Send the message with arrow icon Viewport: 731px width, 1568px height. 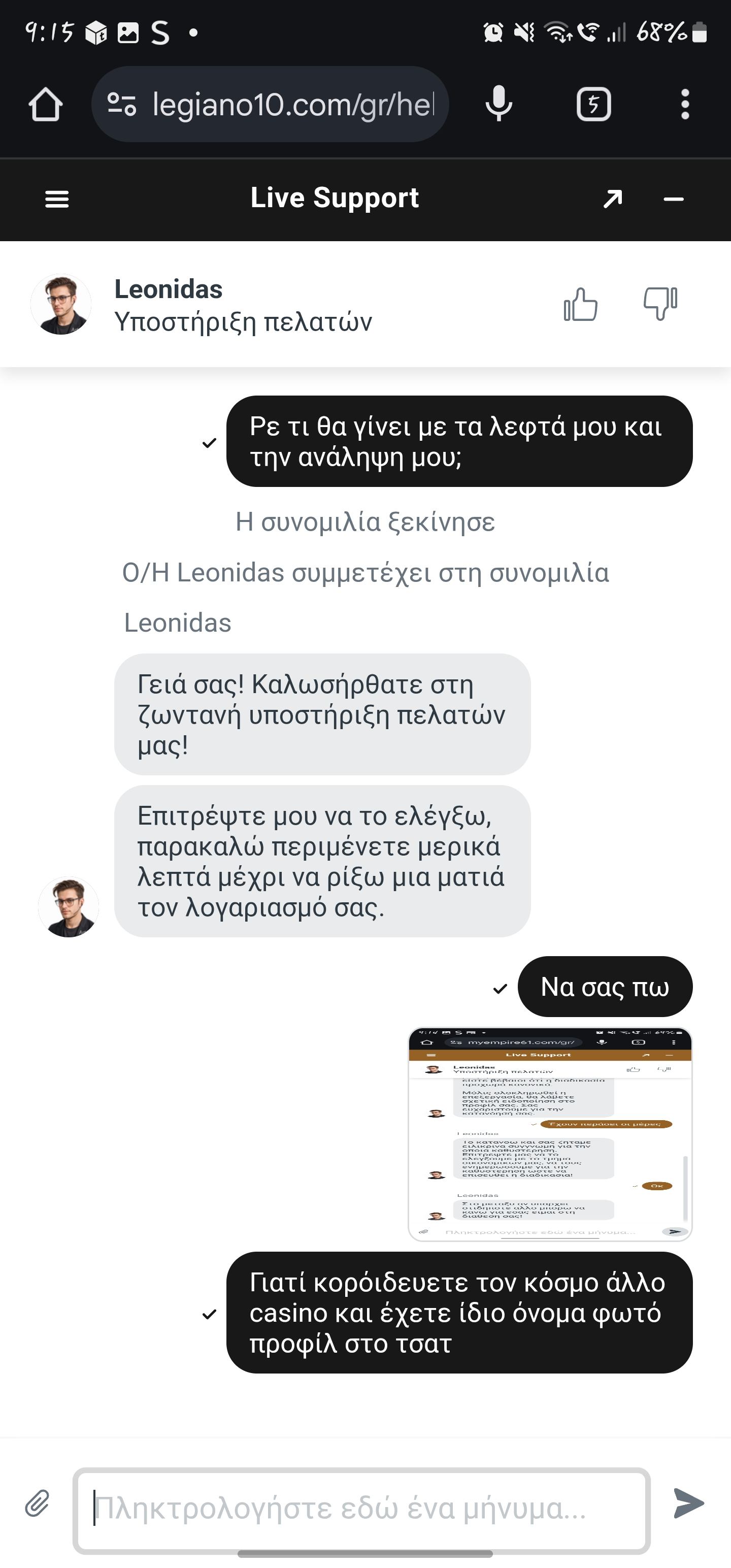click(x=688, y=1503)
